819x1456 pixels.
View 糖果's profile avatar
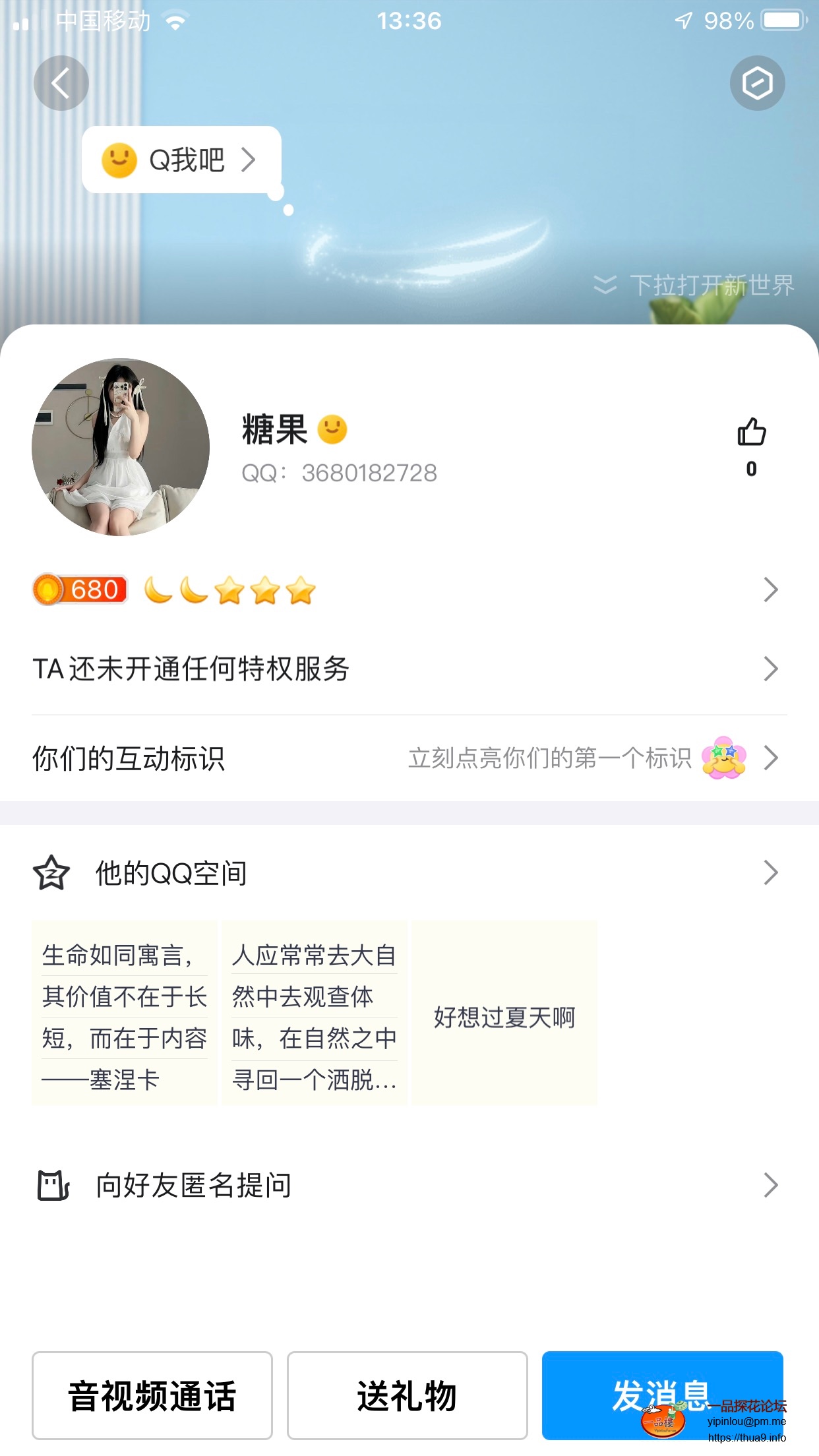pos(121,447)
